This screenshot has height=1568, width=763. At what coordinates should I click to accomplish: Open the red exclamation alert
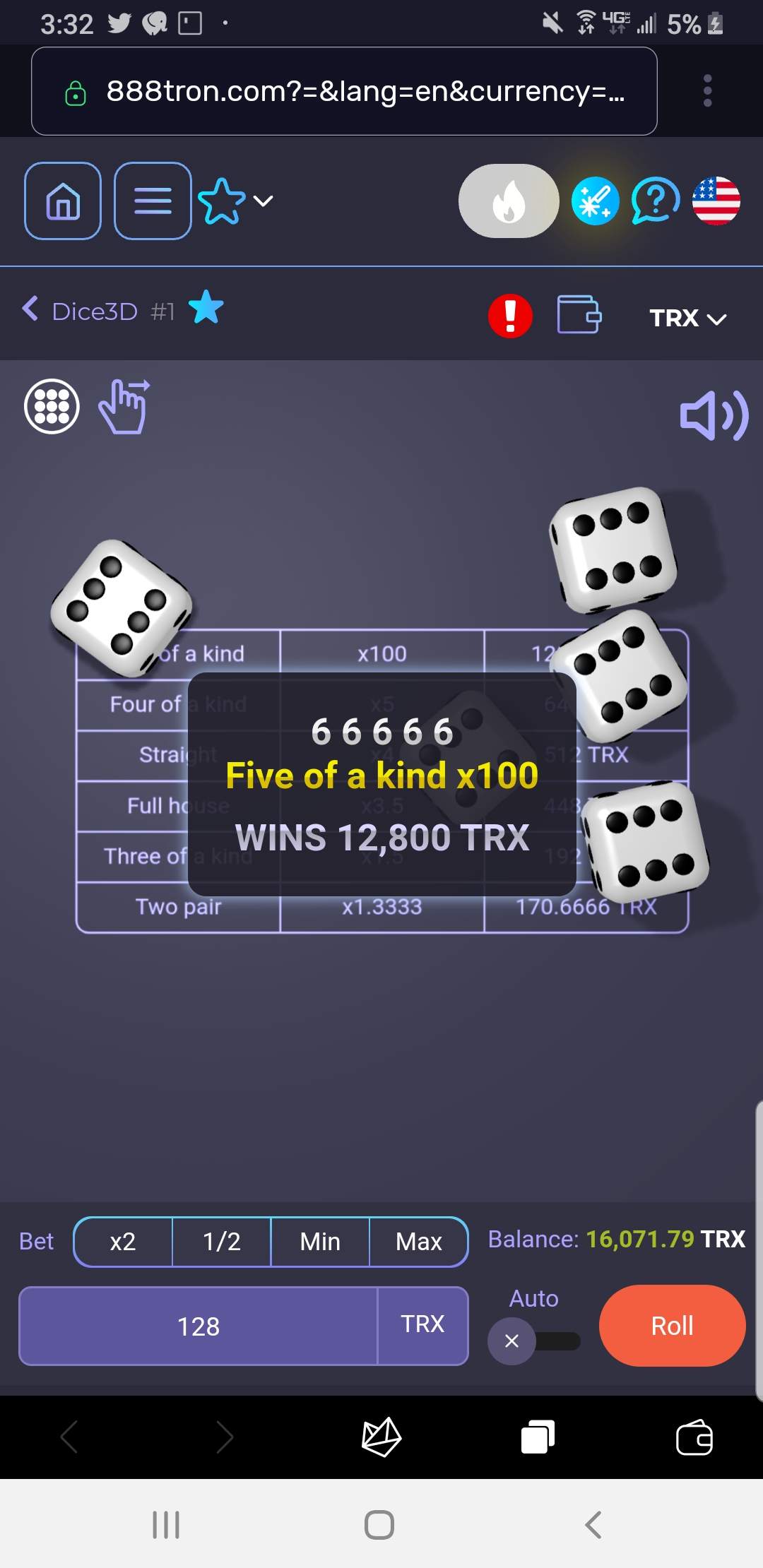click(x=510, y=315)
